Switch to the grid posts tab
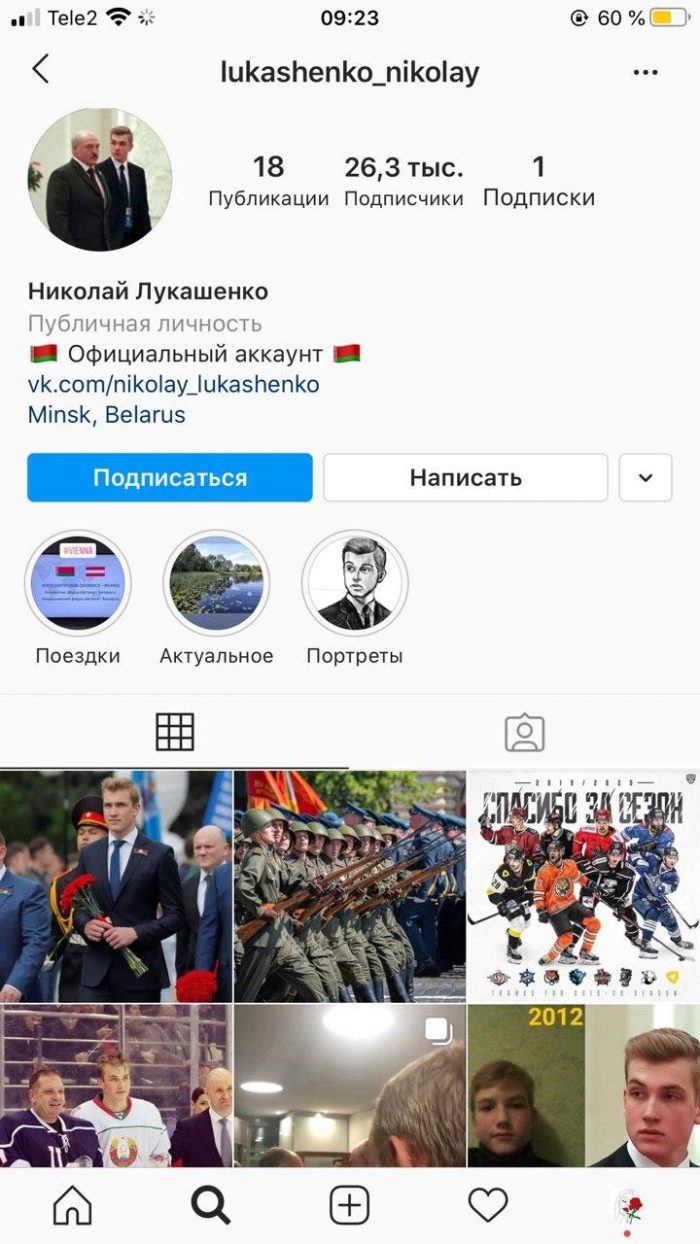Screen dimensions: 700x1244 coord(174,732)
